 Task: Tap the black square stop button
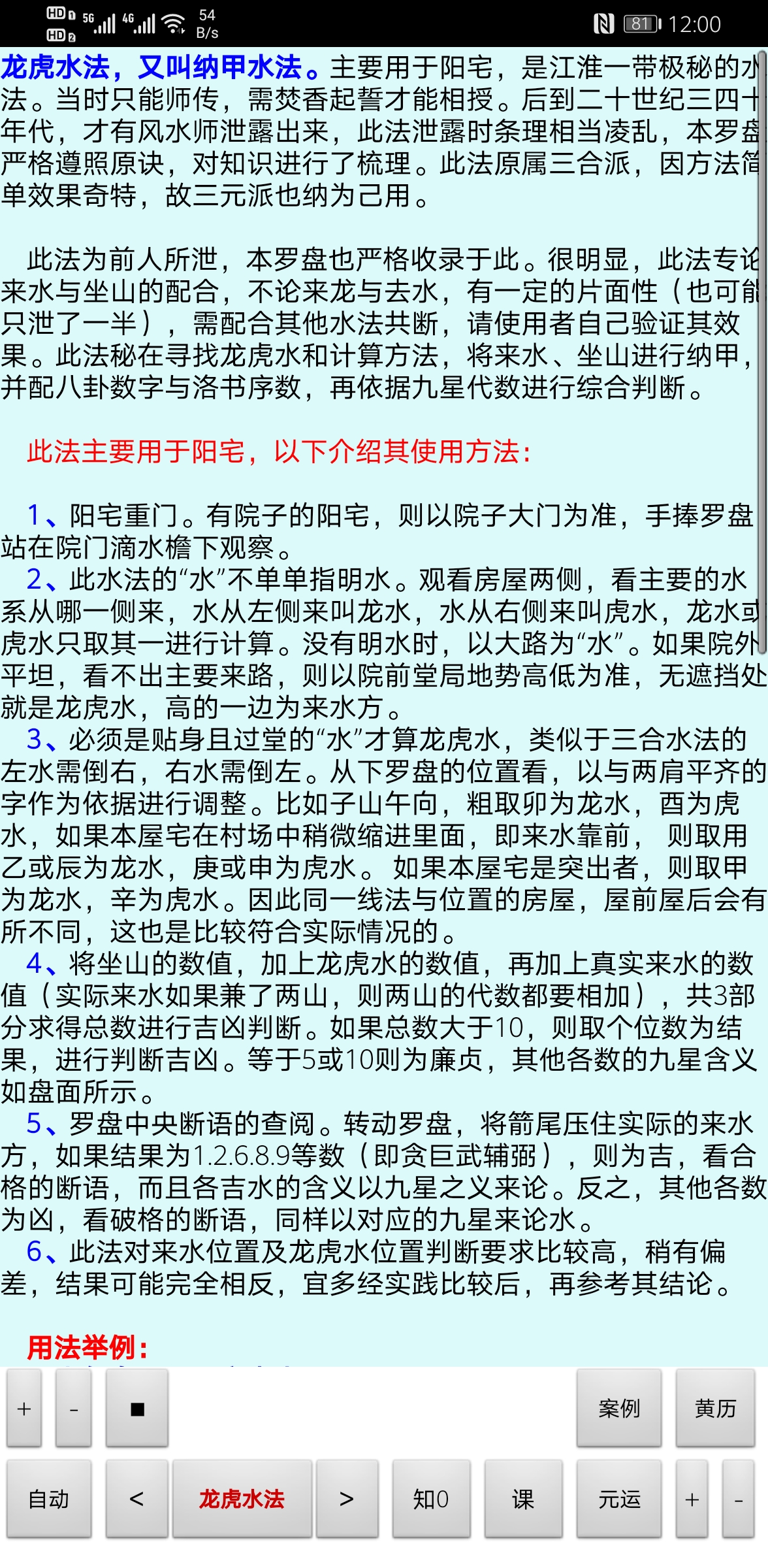137,1409
